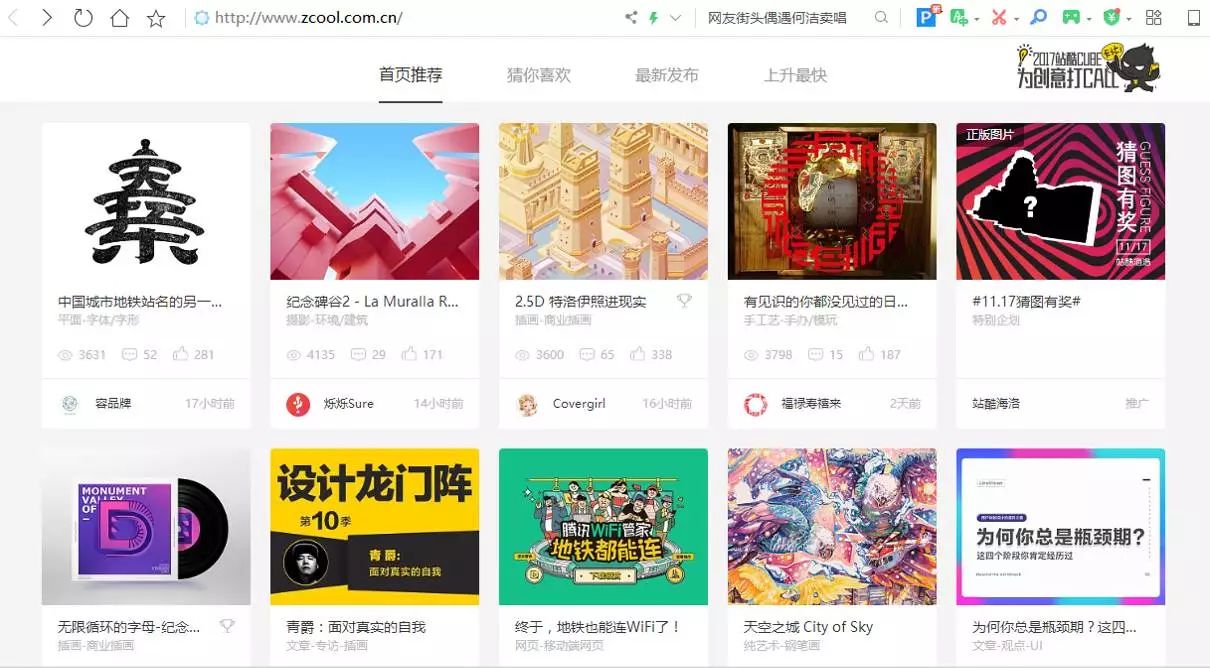Visit author Covergirl's profile
Image resolution: width=1210 pixels, height=668 pixels.
[x=578, y=404]
